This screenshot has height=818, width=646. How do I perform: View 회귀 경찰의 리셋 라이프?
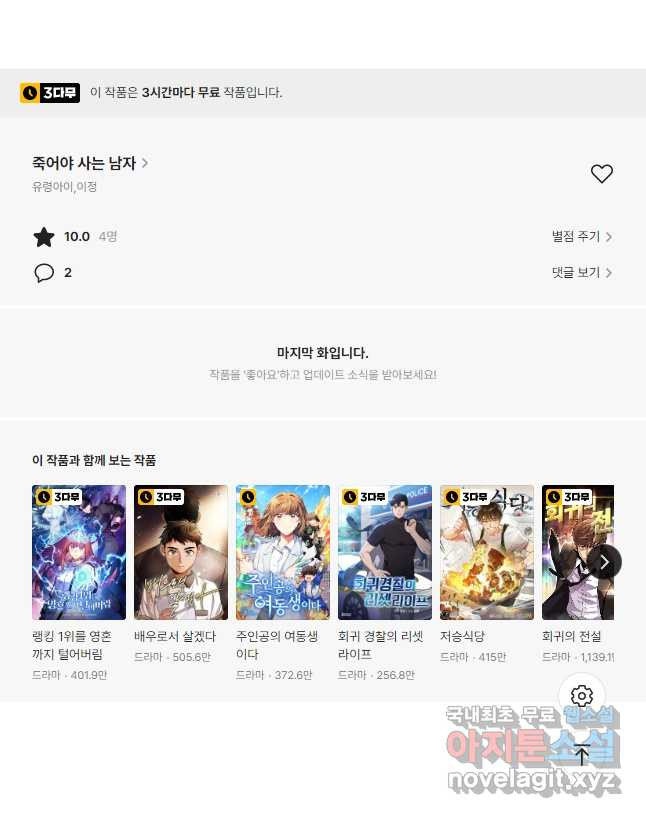pos(385,553)
